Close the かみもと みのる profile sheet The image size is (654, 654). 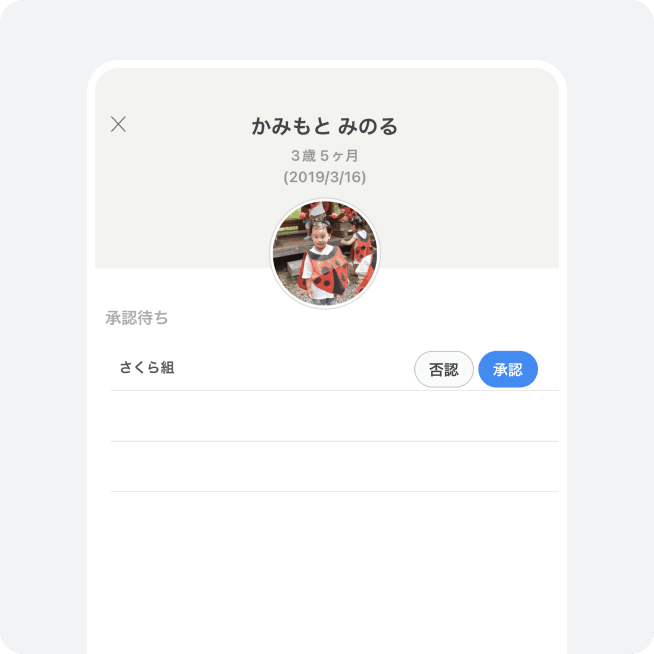pyautogui.click(x=118, y=124)
